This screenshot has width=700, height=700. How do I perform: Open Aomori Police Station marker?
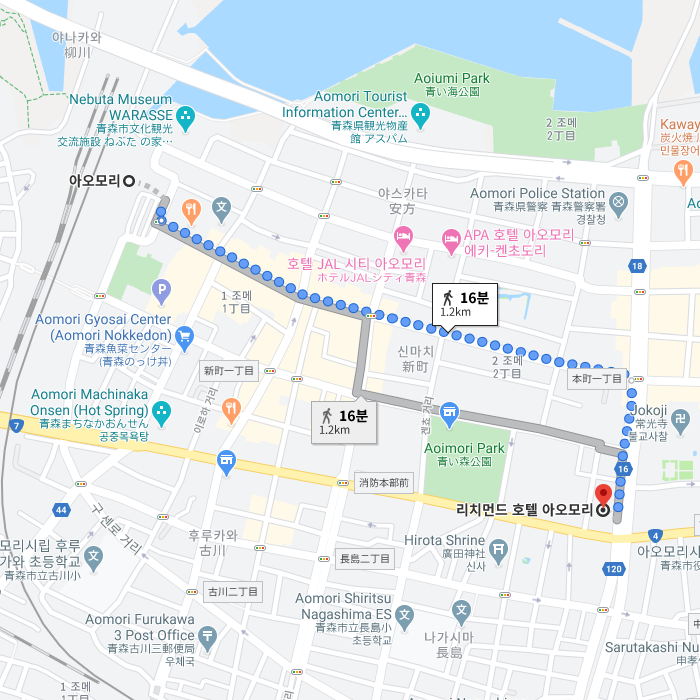click(x=618, y=205)
